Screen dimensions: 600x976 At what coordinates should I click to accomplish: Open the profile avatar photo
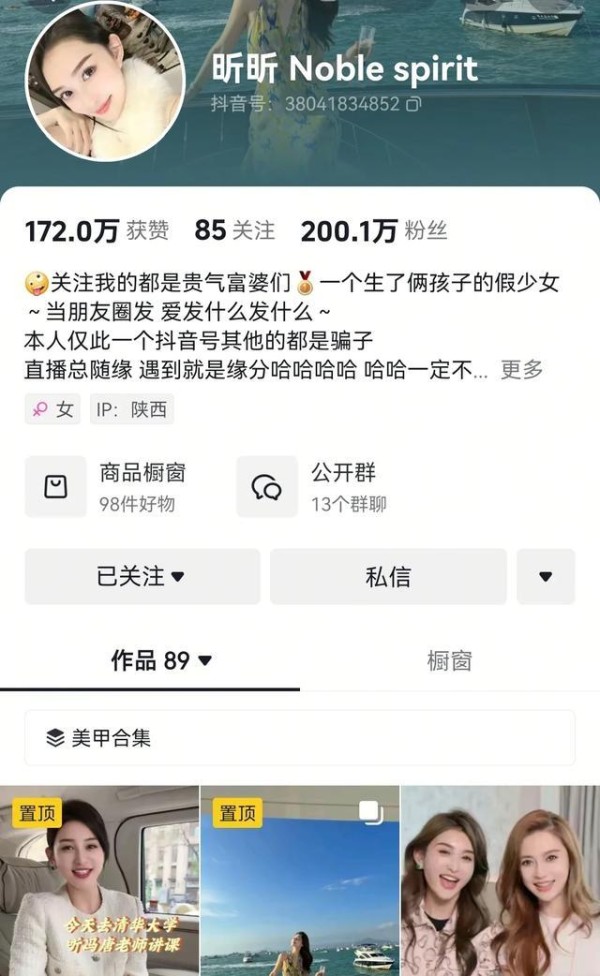click(x=105, y=82)
